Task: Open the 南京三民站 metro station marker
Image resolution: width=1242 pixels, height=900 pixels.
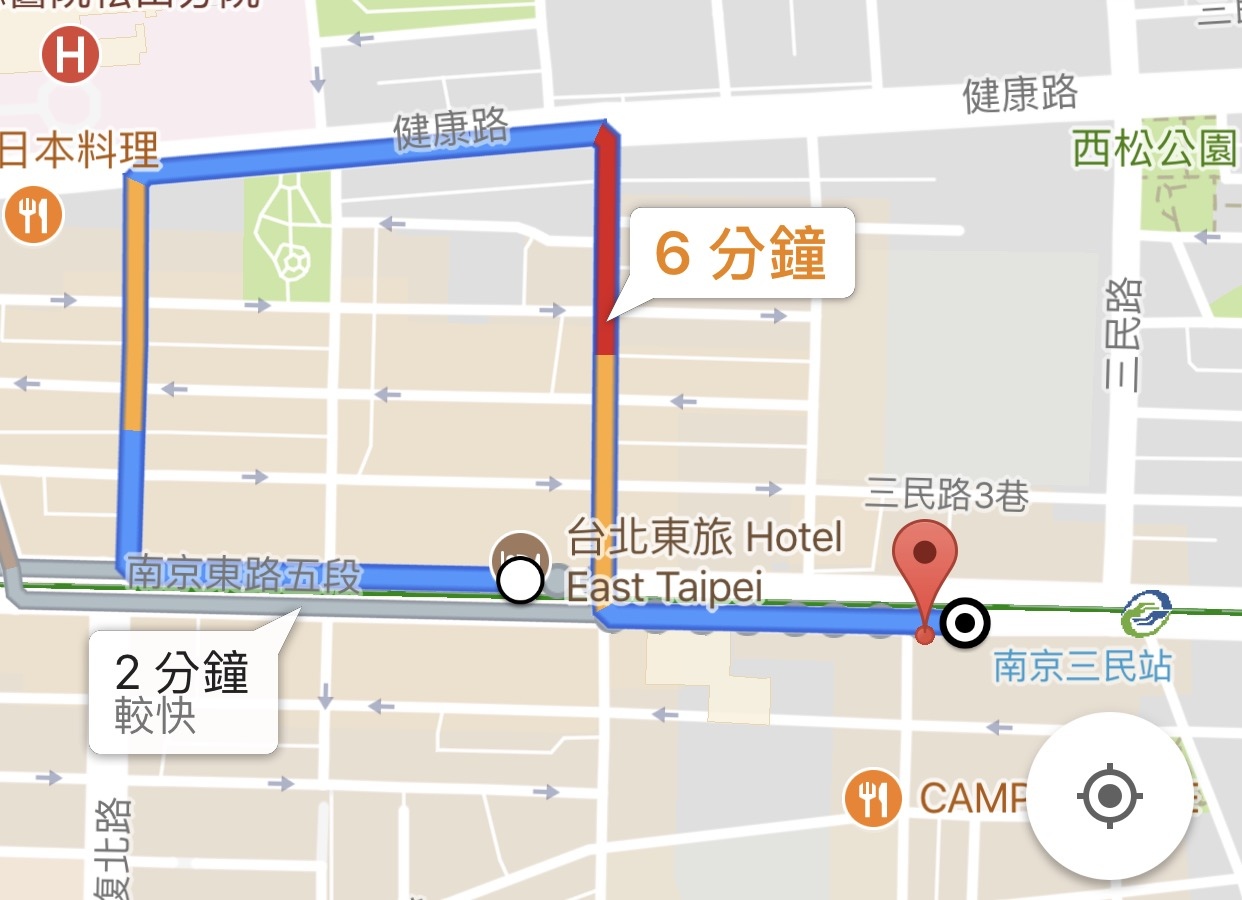Action: (x=1146, y=614)
